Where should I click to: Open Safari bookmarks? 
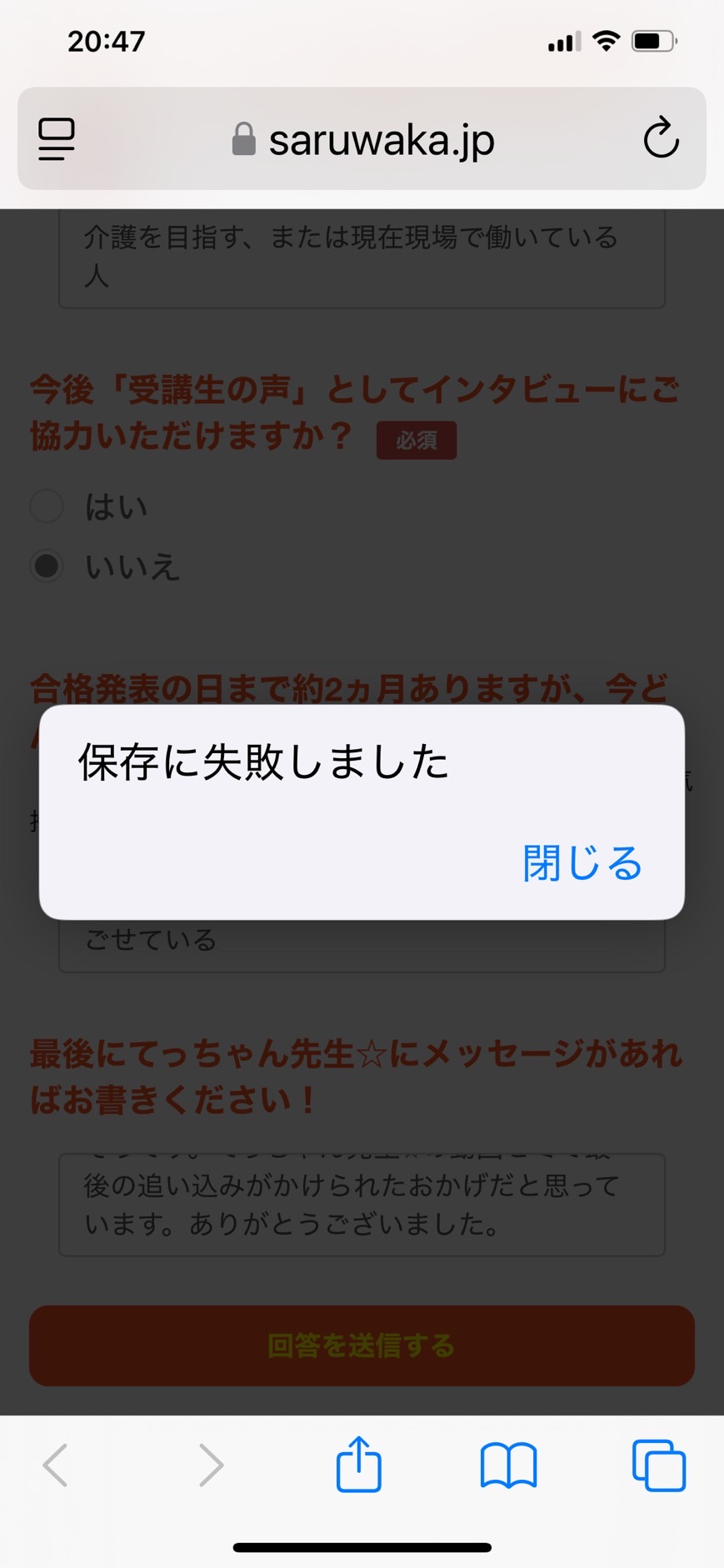(x=508, y=1466)
